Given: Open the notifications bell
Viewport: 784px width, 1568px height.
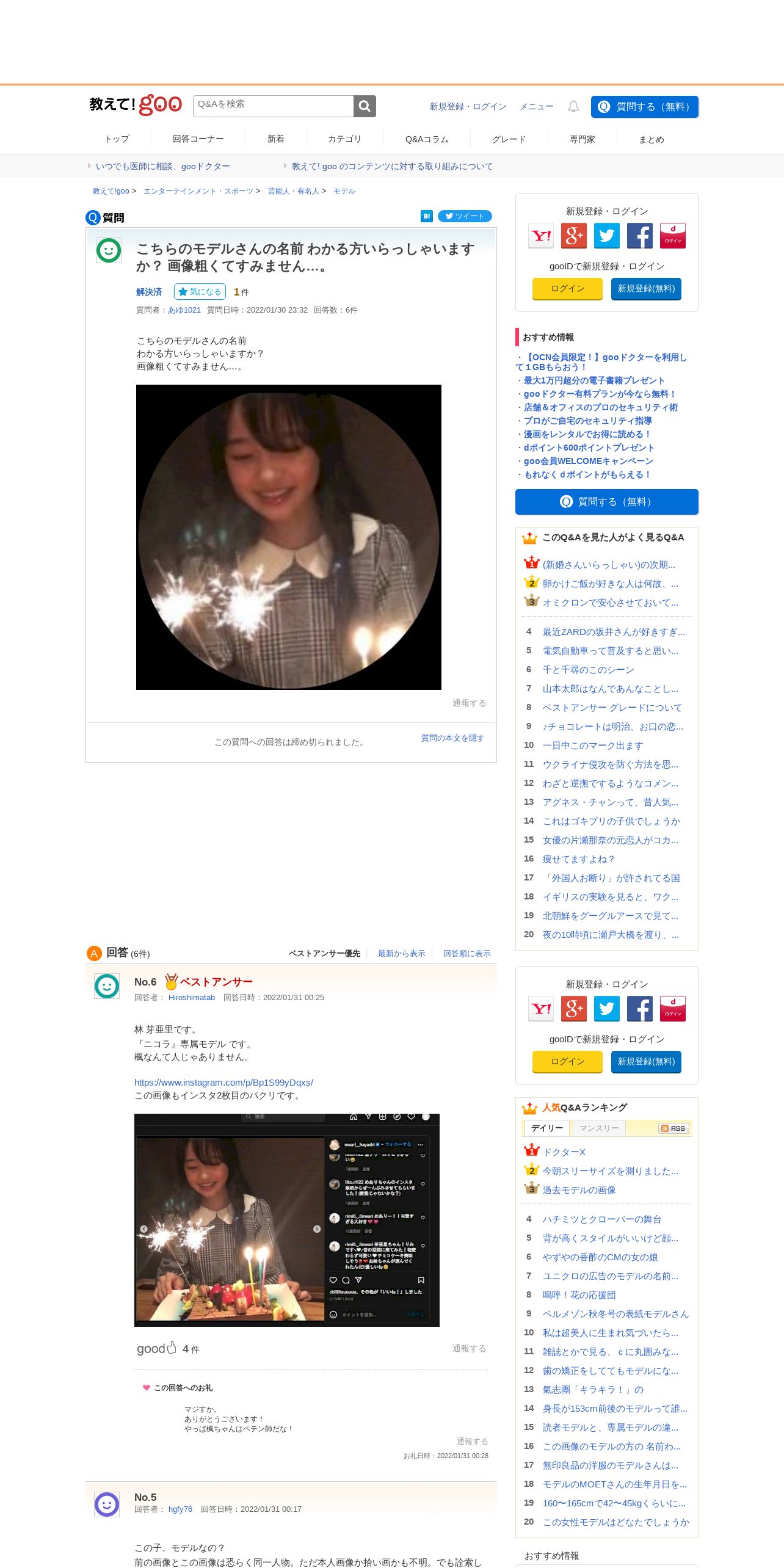Looking at the screenshot, I should click(x=573, y=107).
